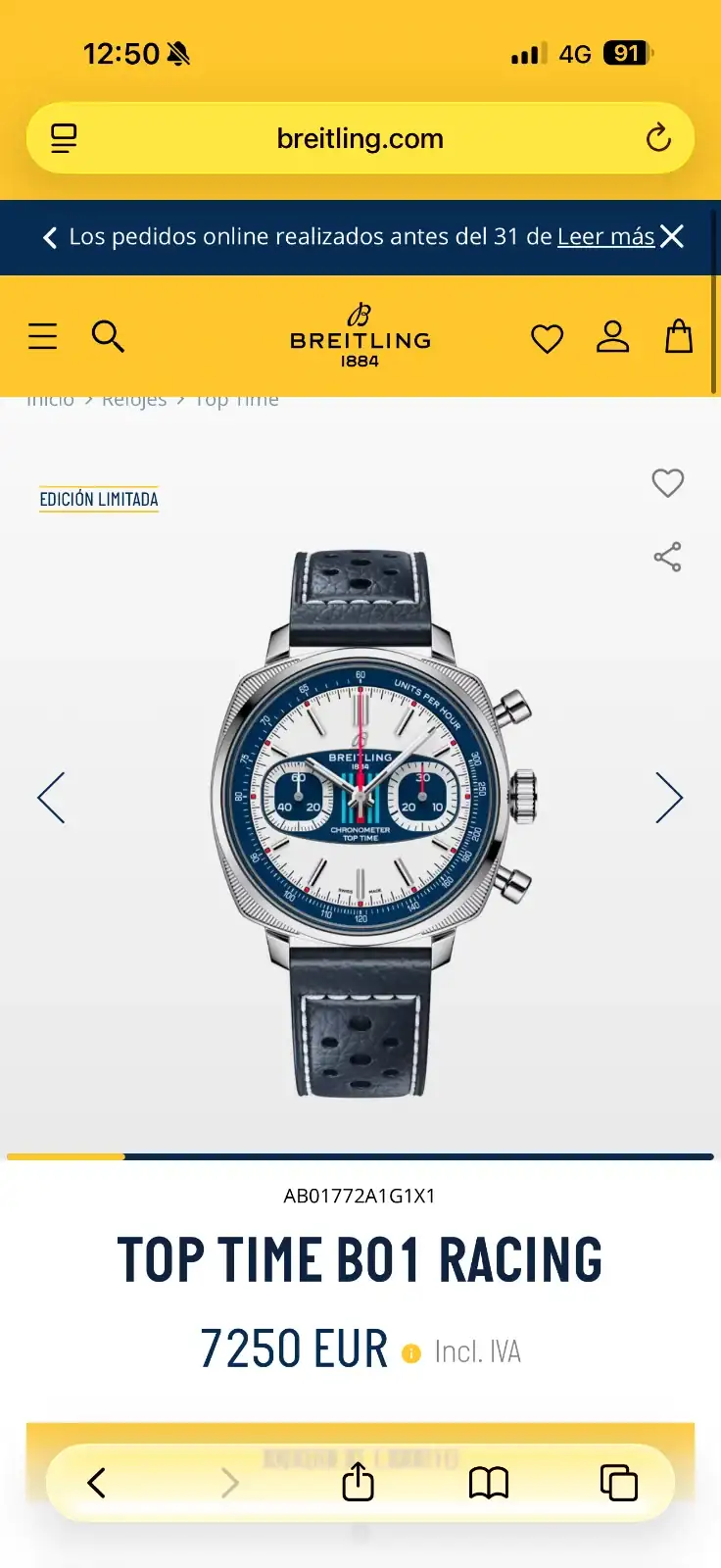
Task: Tap the Leer más link
Action: (605, 236)
